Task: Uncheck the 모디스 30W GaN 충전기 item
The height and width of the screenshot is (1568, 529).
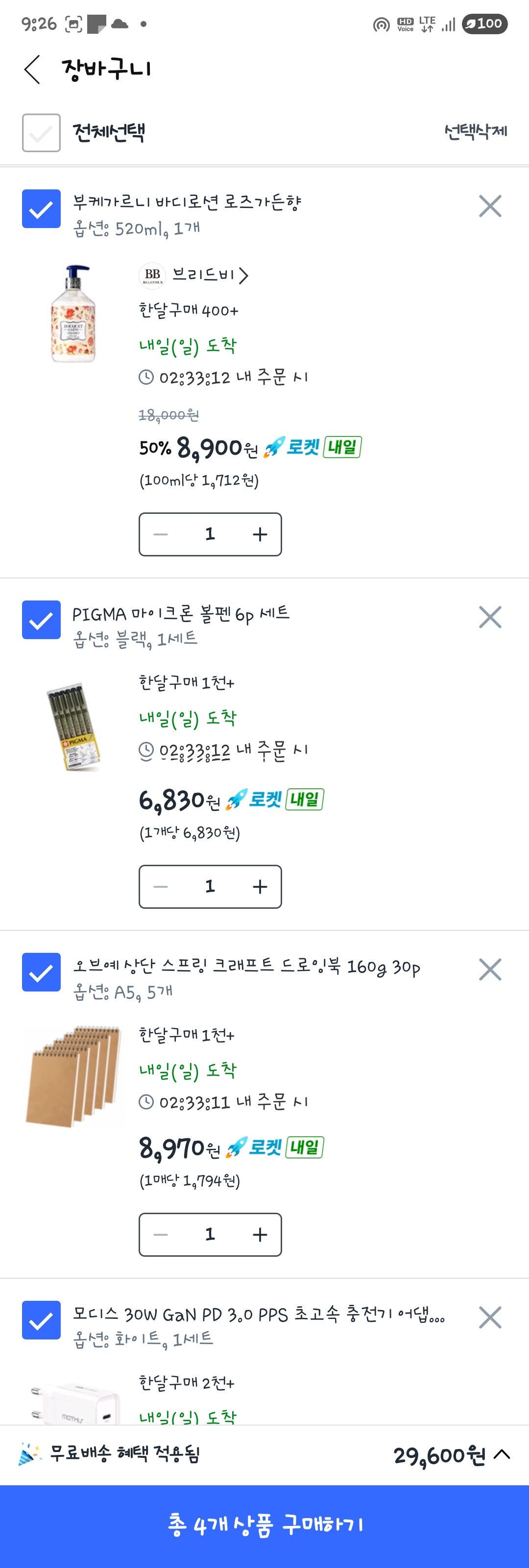Action: pyautogui.click(x=42, y=1320)
